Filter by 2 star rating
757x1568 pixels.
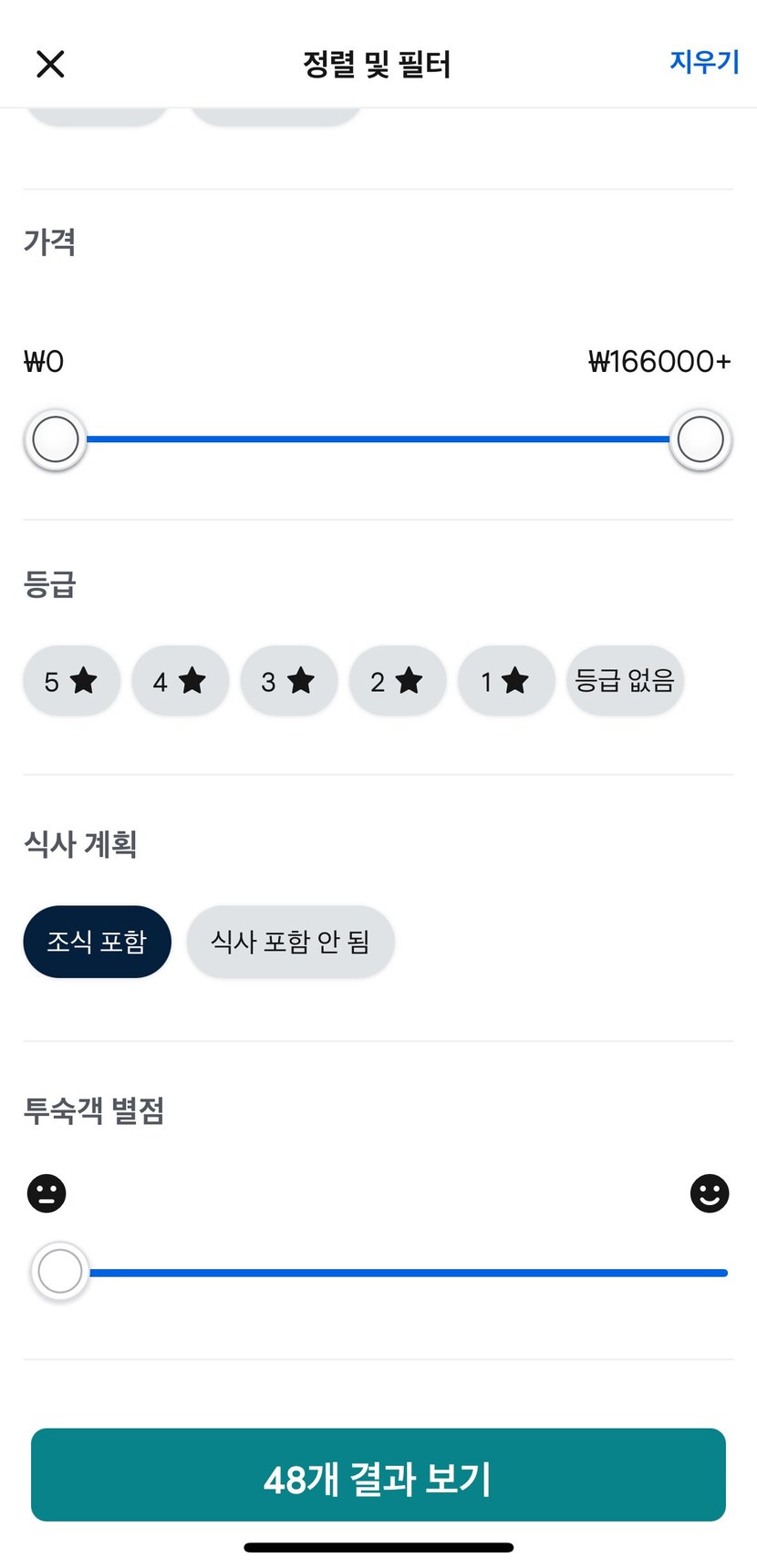[398, 681]
